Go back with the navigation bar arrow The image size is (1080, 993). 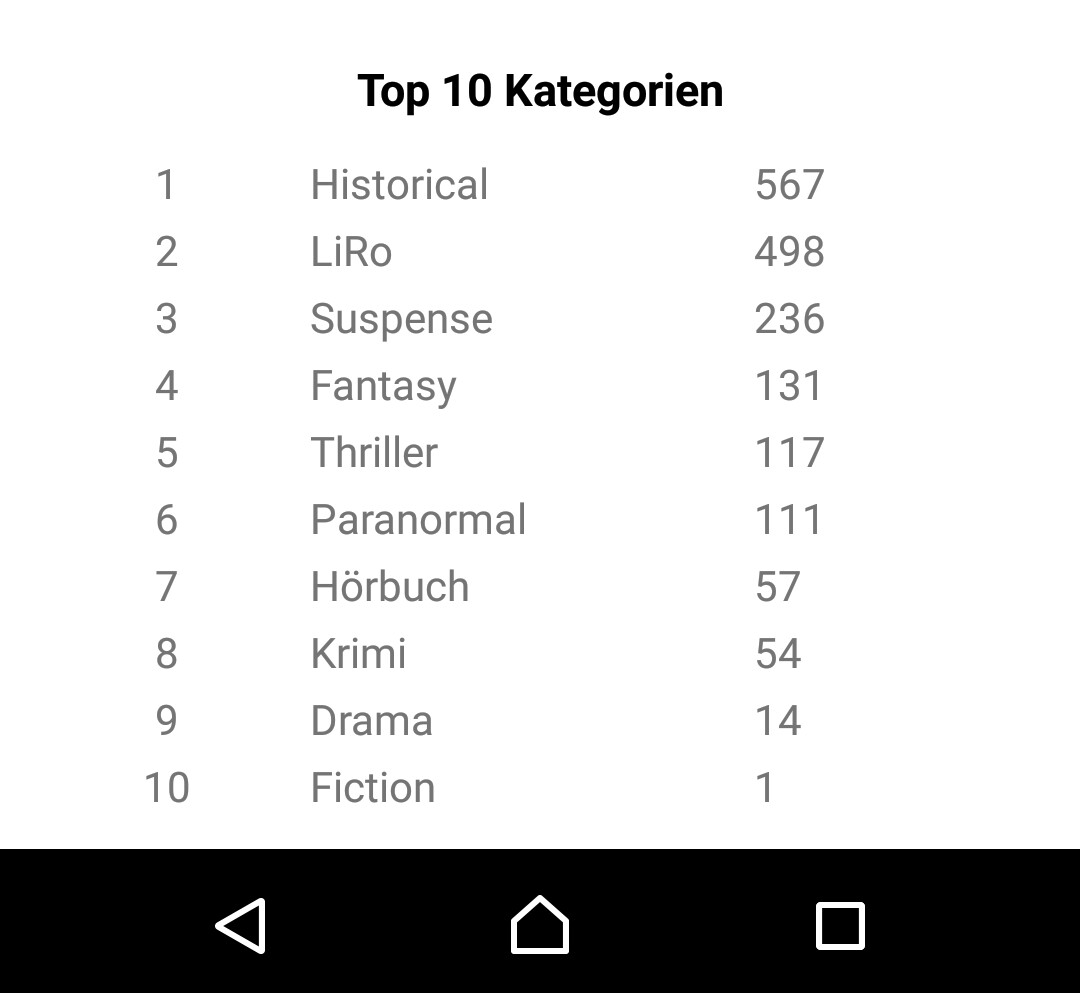tap(241, 925)
